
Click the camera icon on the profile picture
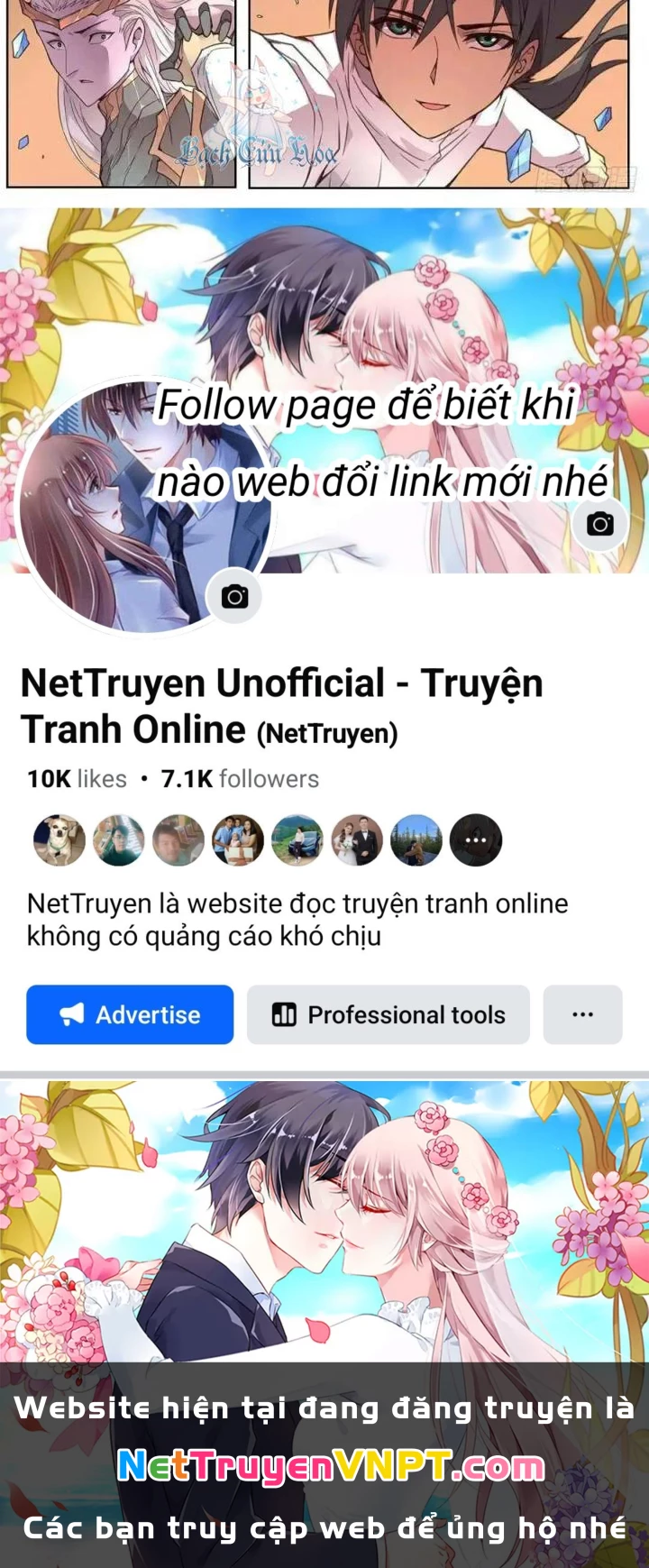tap(233, 596)
